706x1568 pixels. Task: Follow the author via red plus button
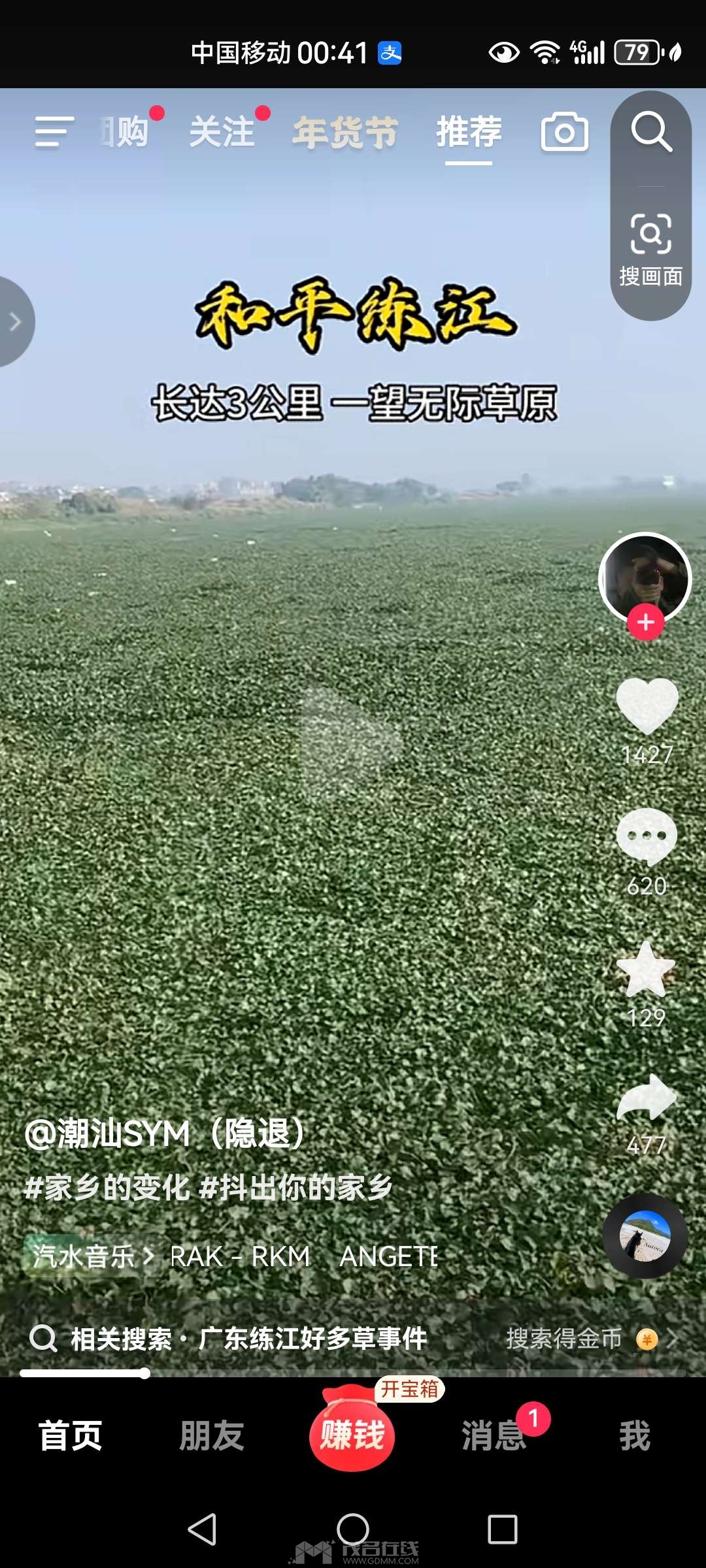click(646, 622)
